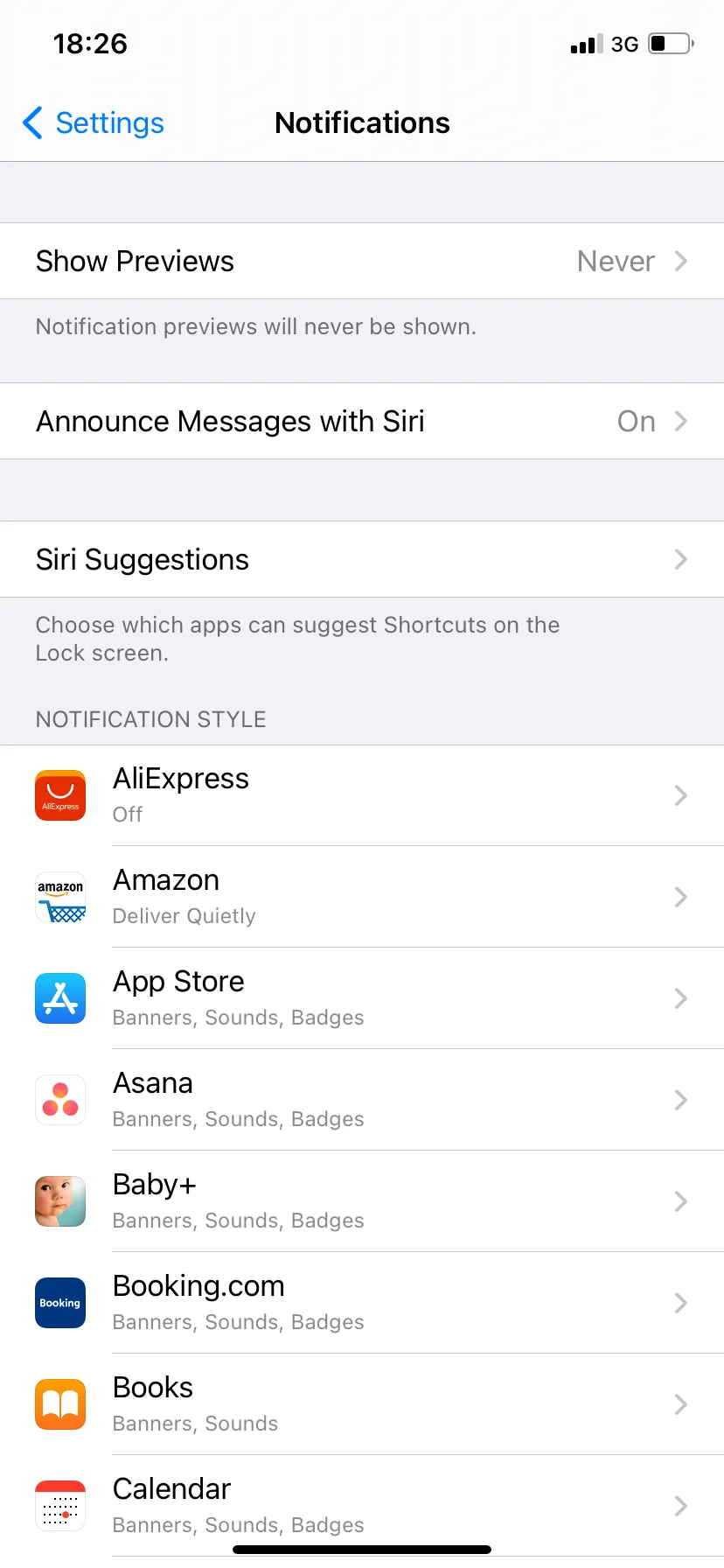View Asana notification settings
The image size is (724, 1568).
coord(362,1100)
